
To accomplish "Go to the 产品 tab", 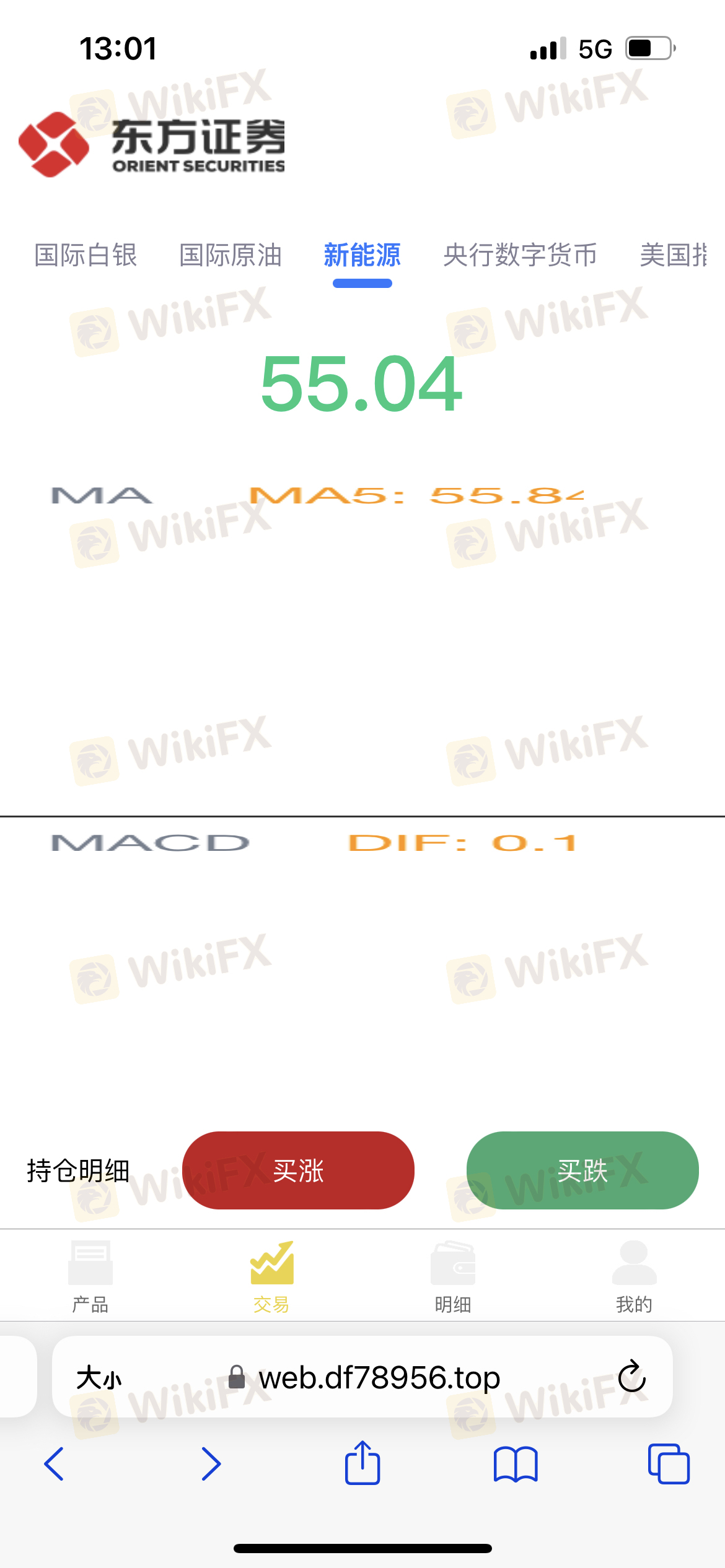I will [x=90, y=1277].
